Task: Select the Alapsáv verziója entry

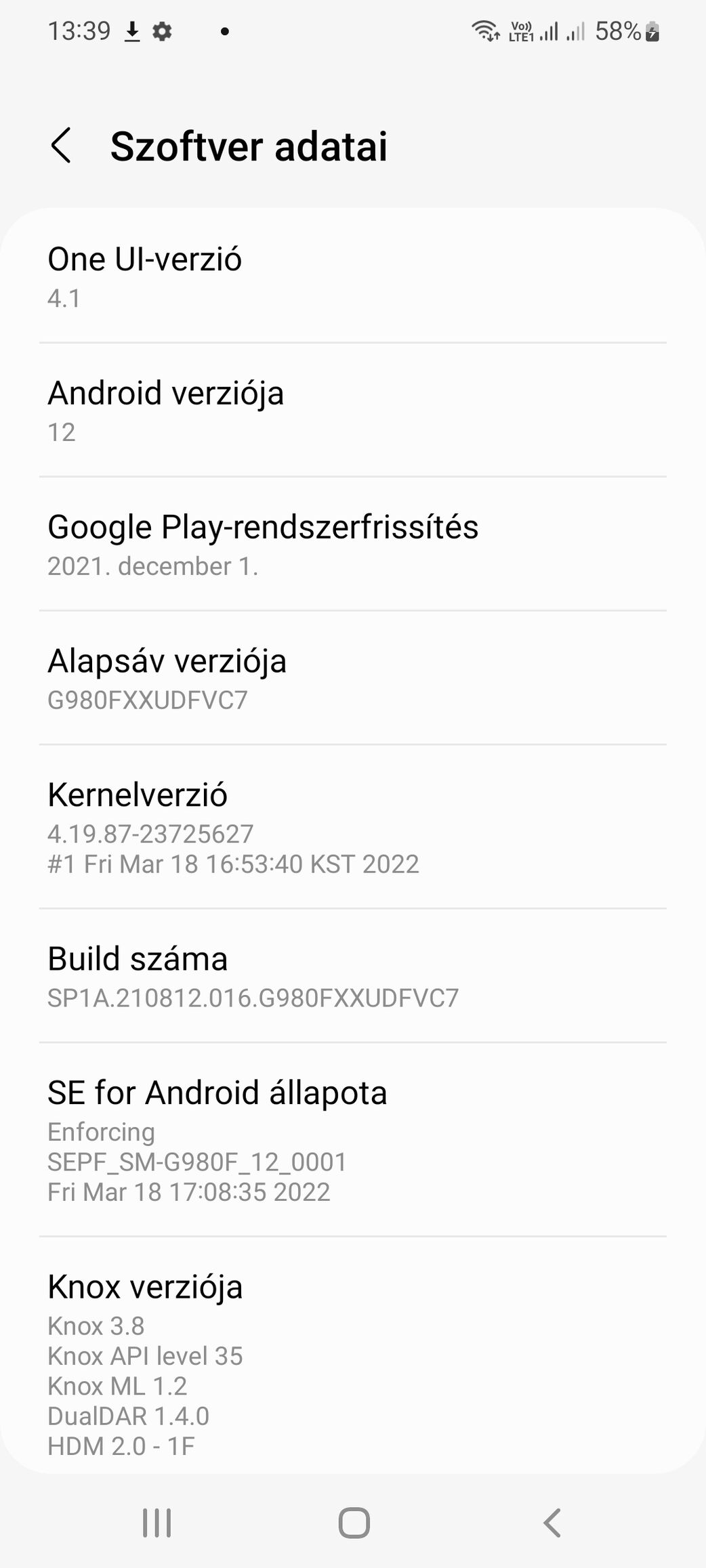Action: coord(353,678)
